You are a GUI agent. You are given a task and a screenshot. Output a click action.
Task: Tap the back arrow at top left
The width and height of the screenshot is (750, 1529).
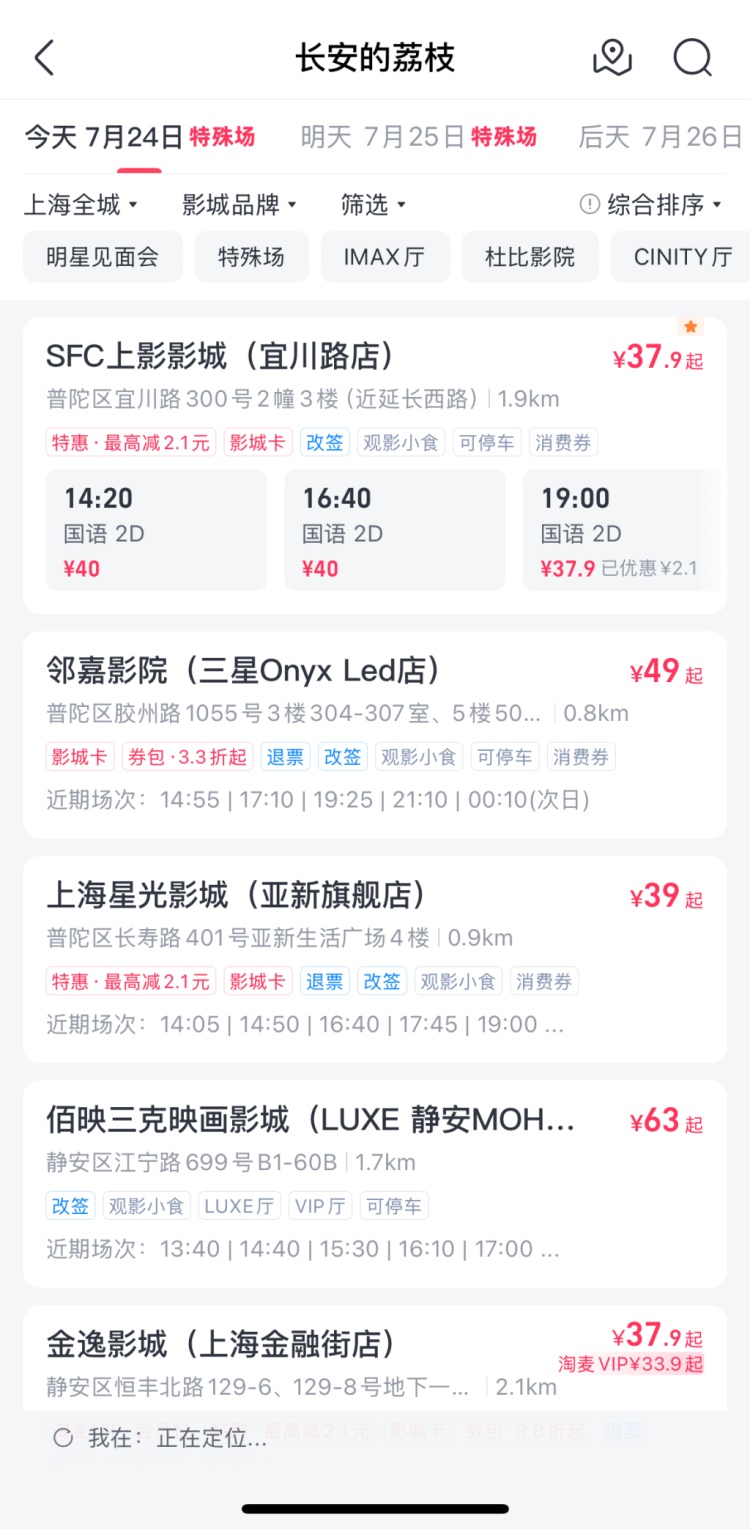click(x=42, y=57)
